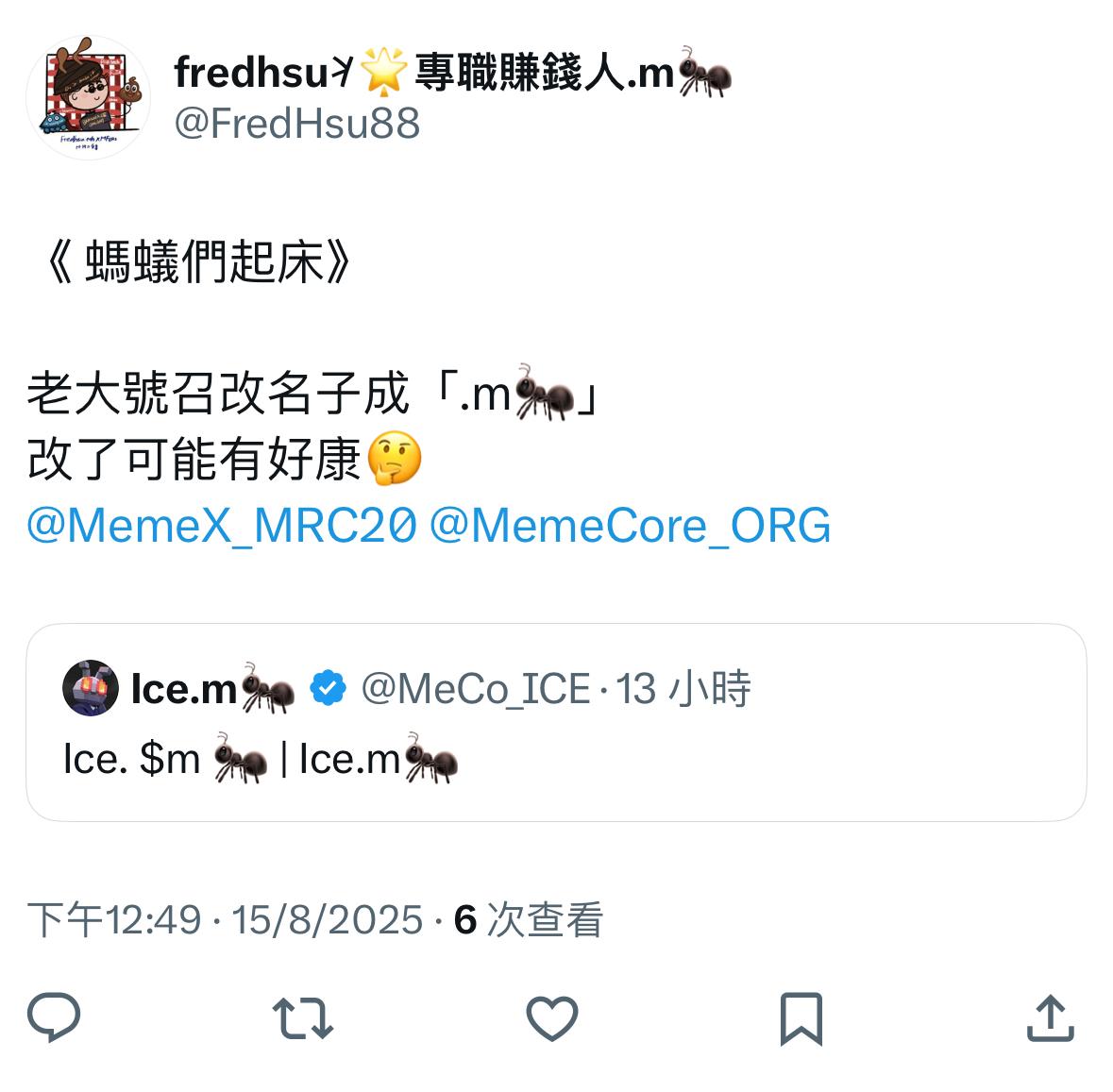
Task: Bookmark this post
Action: pyautogui.click(x=801, y=1019)
